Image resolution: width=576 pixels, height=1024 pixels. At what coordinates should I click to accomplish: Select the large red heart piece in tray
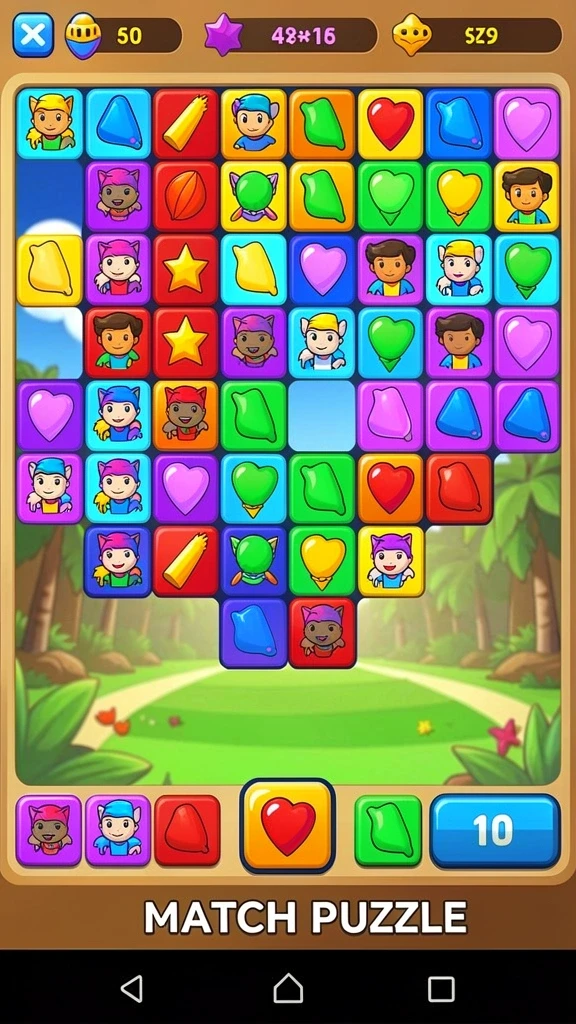[x=287, y=825]
